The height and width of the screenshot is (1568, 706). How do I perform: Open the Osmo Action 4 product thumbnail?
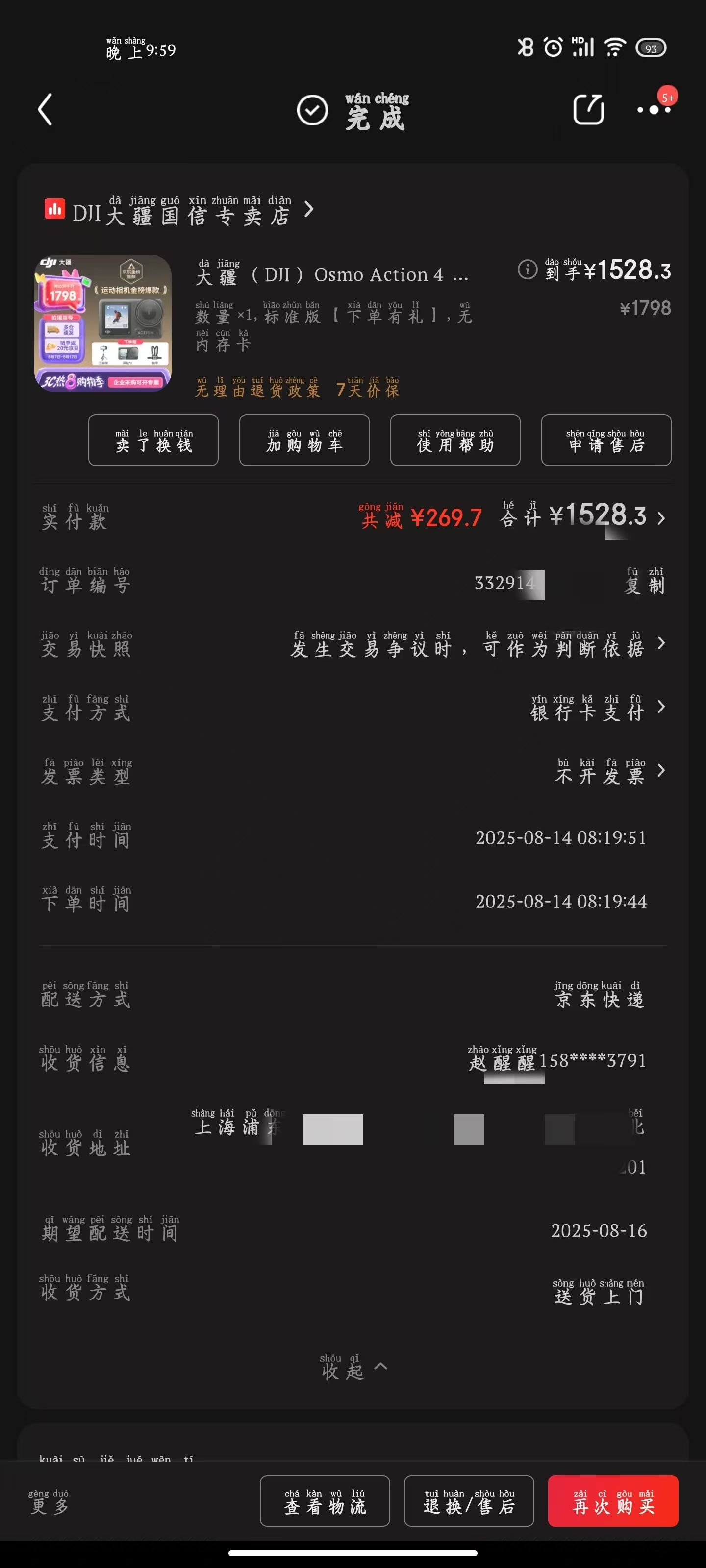point(103,323)
